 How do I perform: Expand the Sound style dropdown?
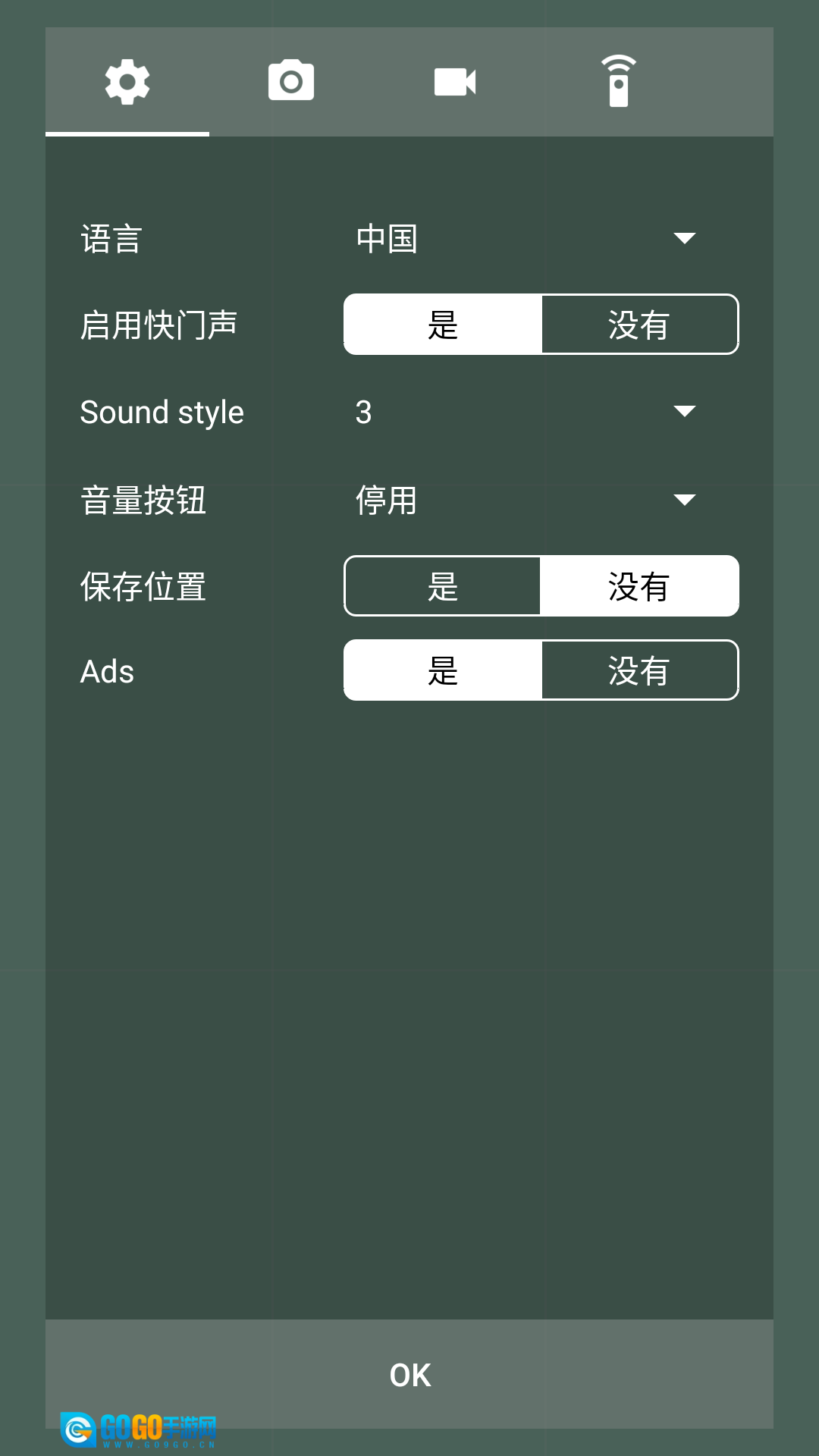pyautogui.click(x=683, y=412)
